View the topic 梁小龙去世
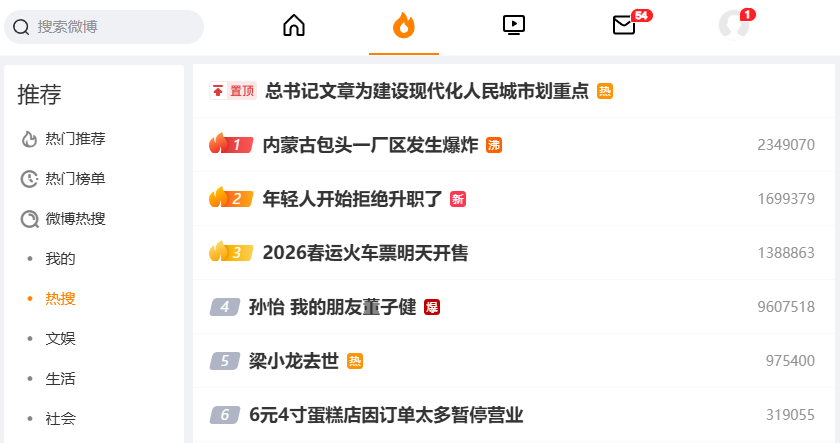 click(x=294, y=361)
